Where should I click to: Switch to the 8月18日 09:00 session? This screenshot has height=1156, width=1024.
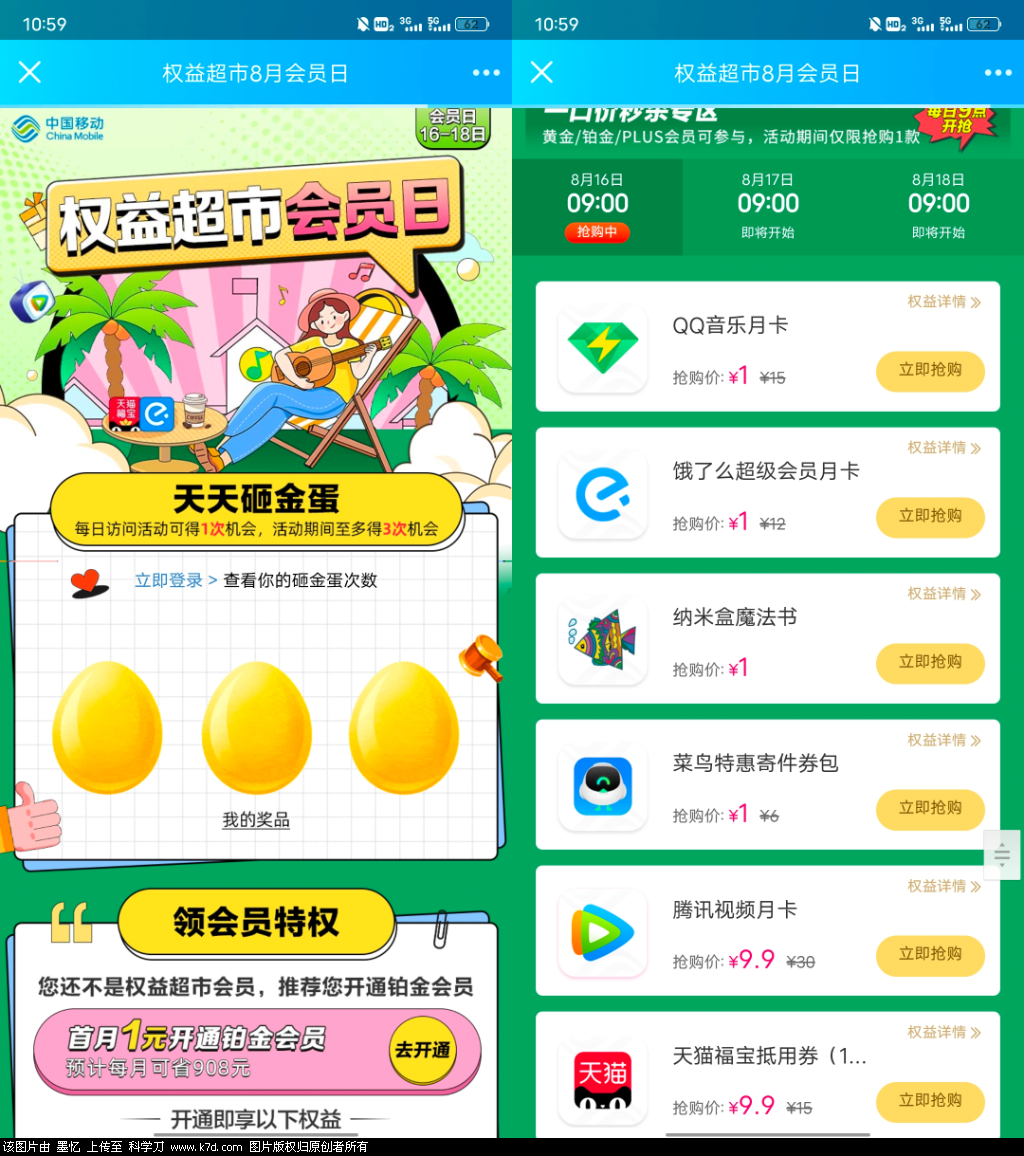pyautogui.click(x=938, y=206)
